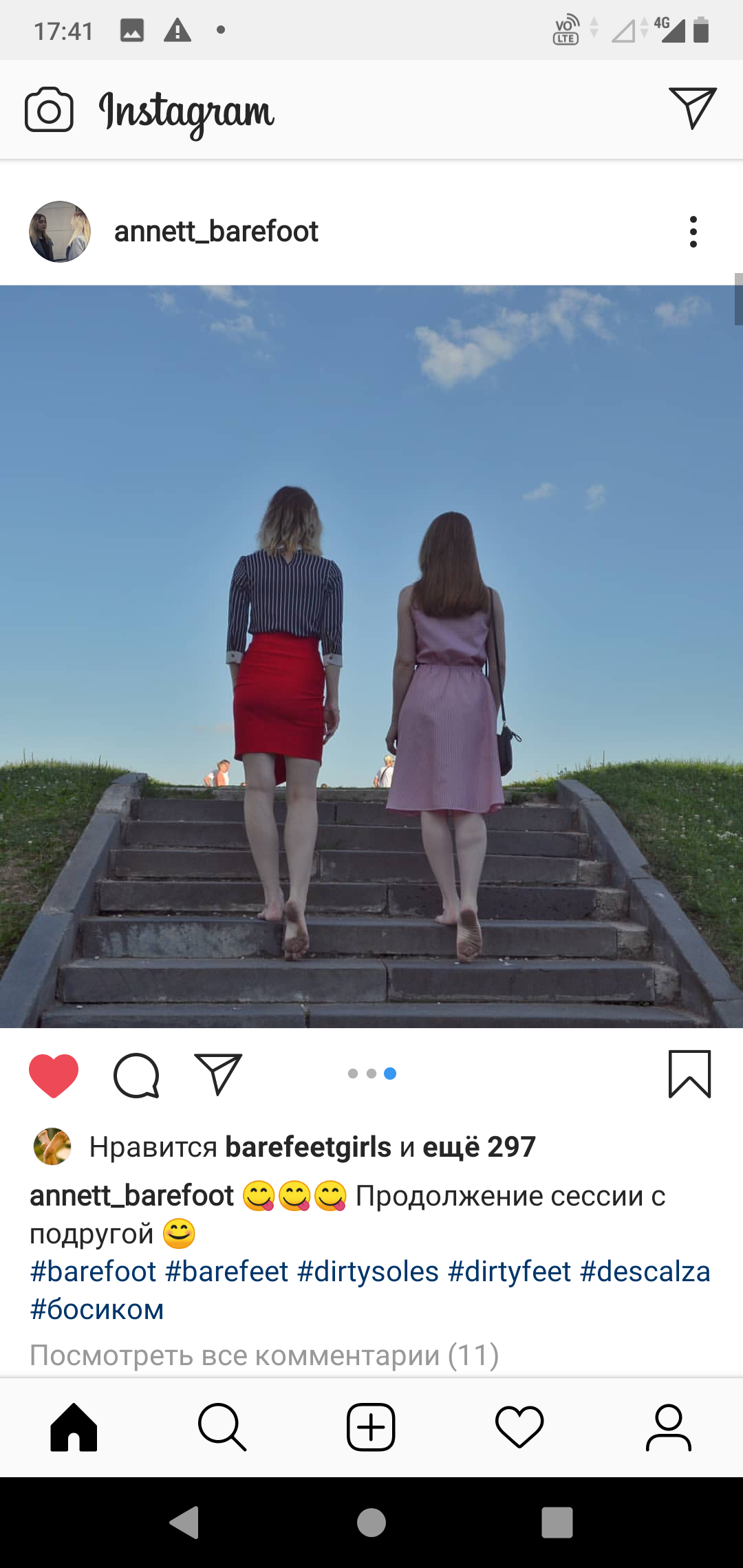The width and height of the screenshot is (743, 1568).
Task: Open the #descalza hashtag
Action: 645,1272
